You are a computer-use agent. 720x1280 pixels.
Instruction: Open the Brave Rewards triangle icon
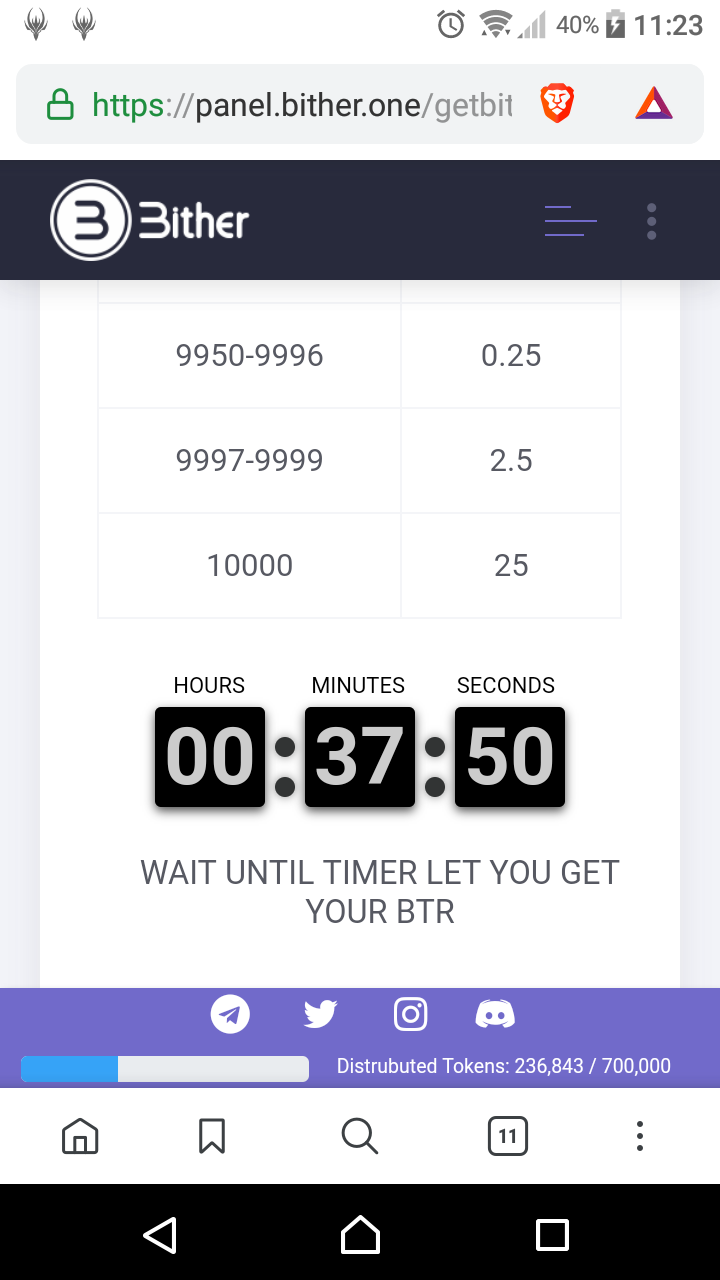[x=654, y=104]
